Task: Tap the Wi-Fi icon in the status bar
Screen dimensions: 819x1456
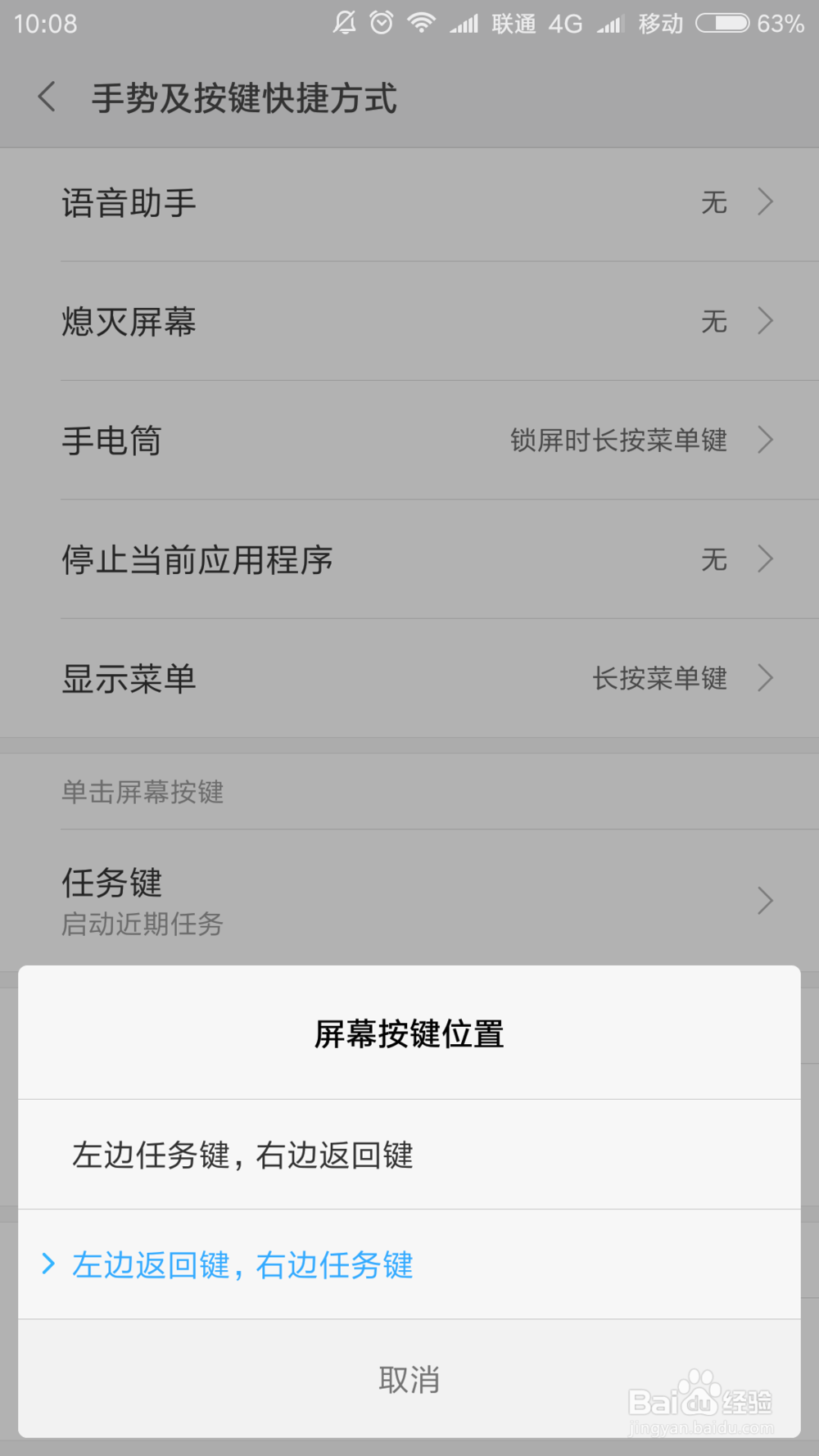Action: coord(420,23)
